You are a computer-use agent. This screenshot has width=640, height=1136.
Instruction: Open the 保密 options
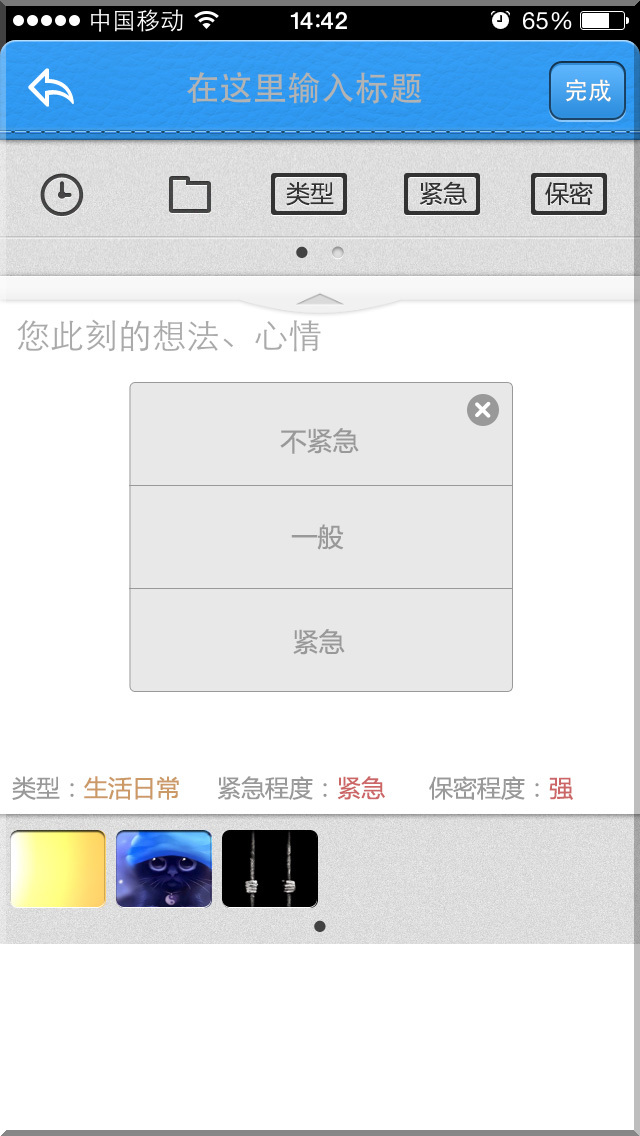(x=568, y=194)
